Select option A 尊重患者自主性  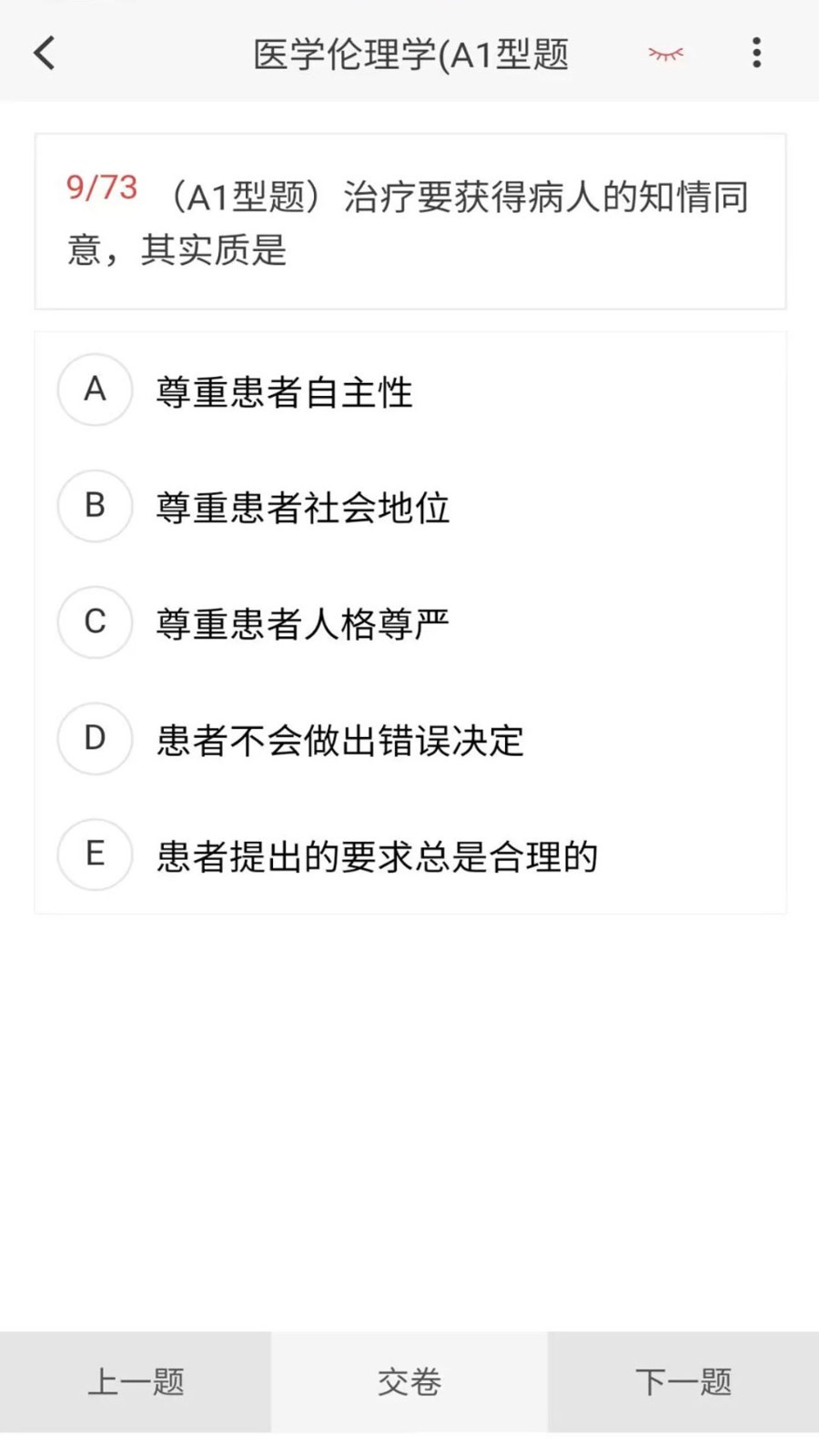[409, 391]
